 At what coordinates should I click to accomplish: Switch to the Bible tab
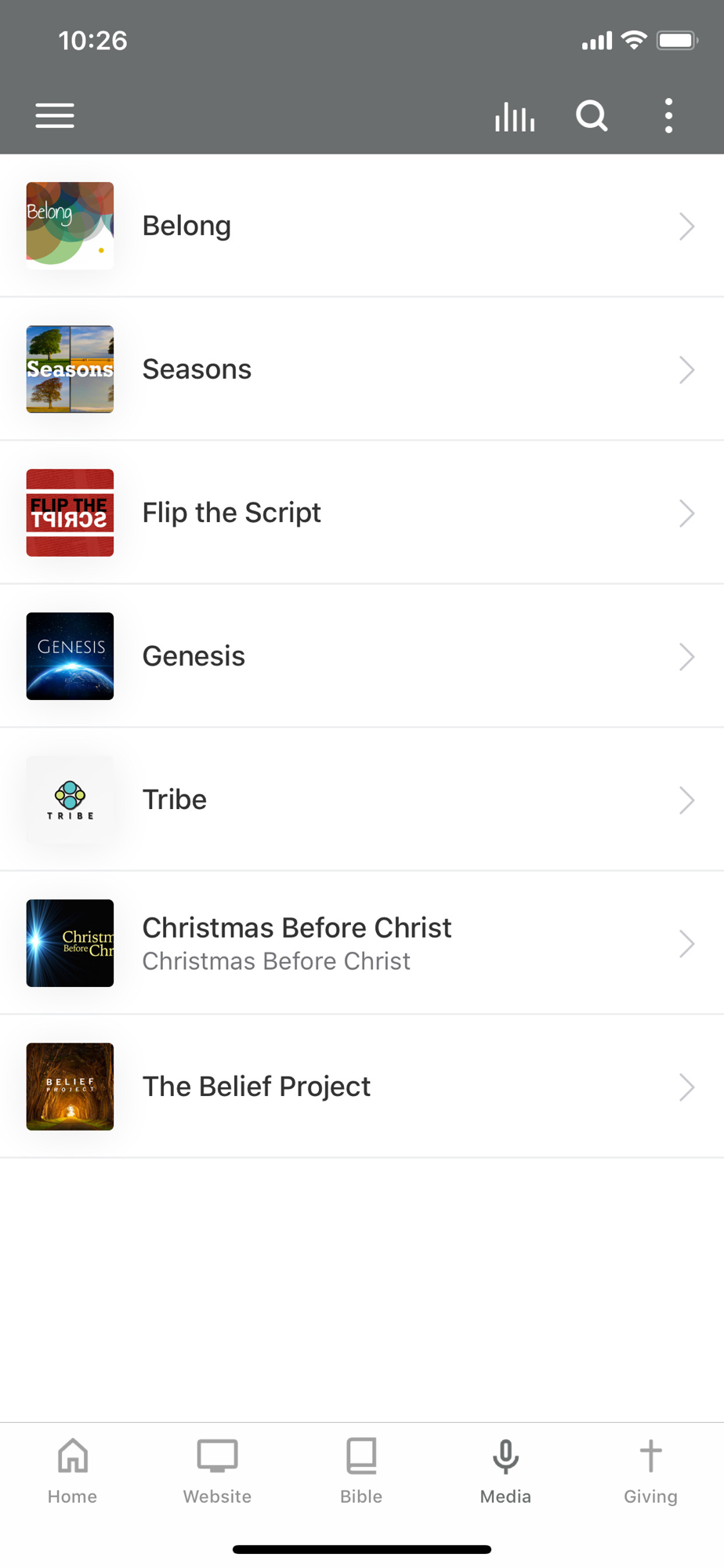pos(361,1472)
